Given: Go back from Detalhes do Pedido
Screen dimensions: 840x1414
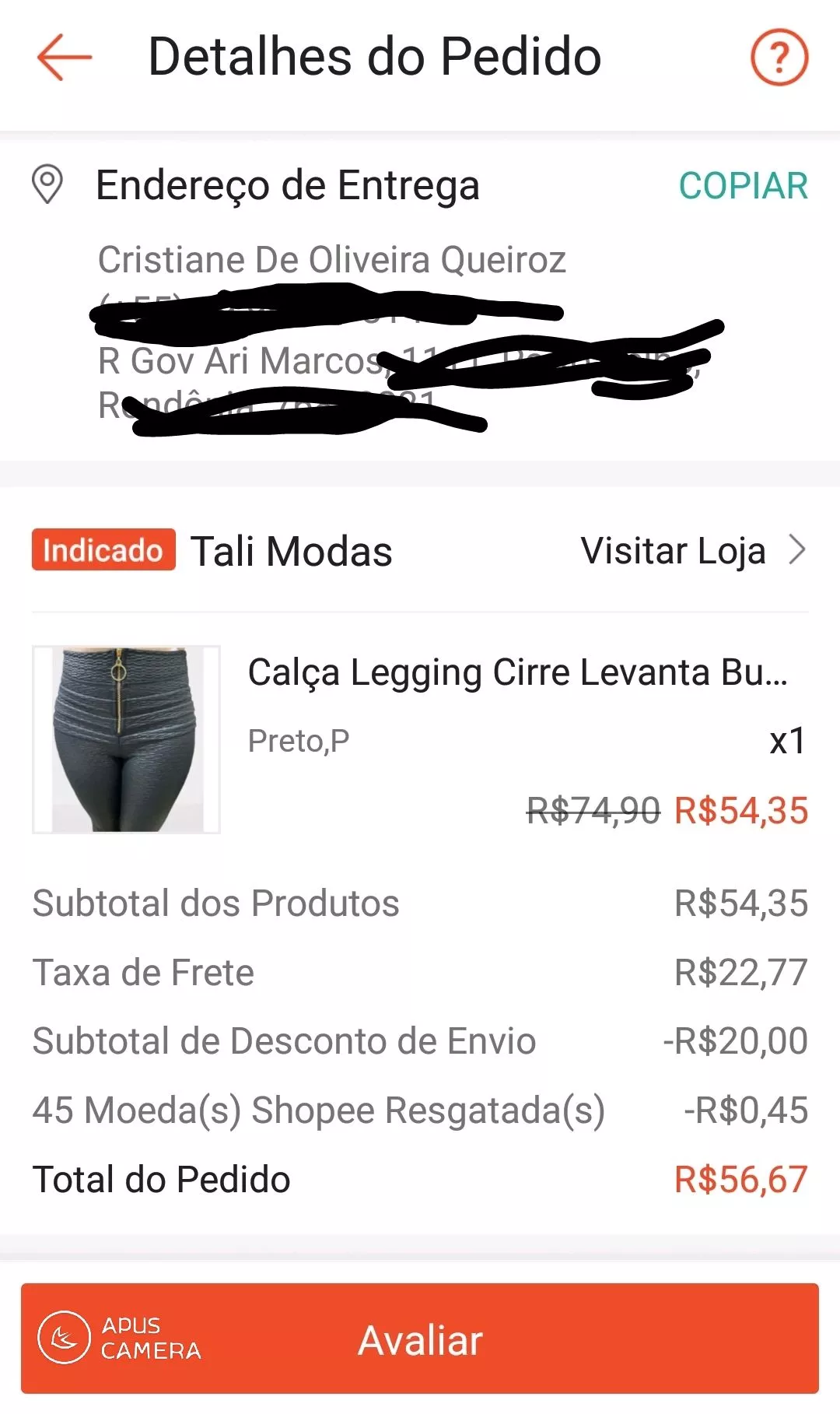Looking at the screenshot, I should 65,58.
